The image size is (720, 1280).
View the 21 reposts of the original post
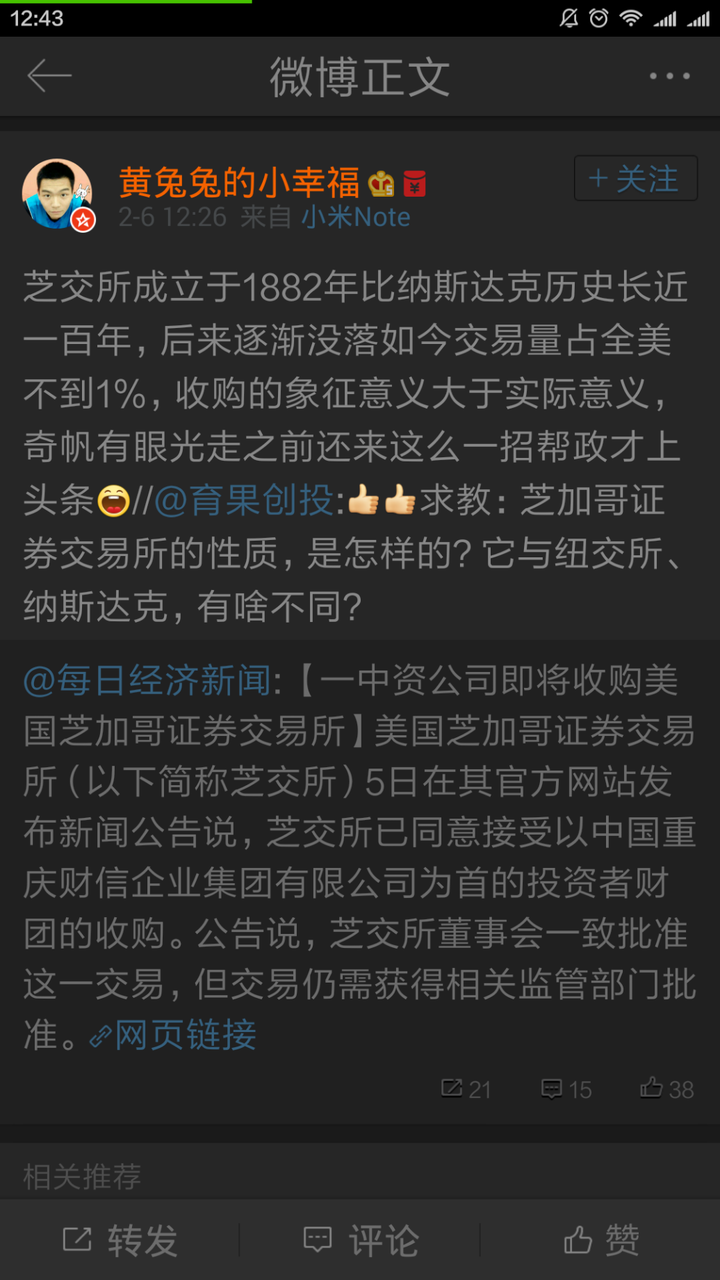click(x=466, y=1089)
